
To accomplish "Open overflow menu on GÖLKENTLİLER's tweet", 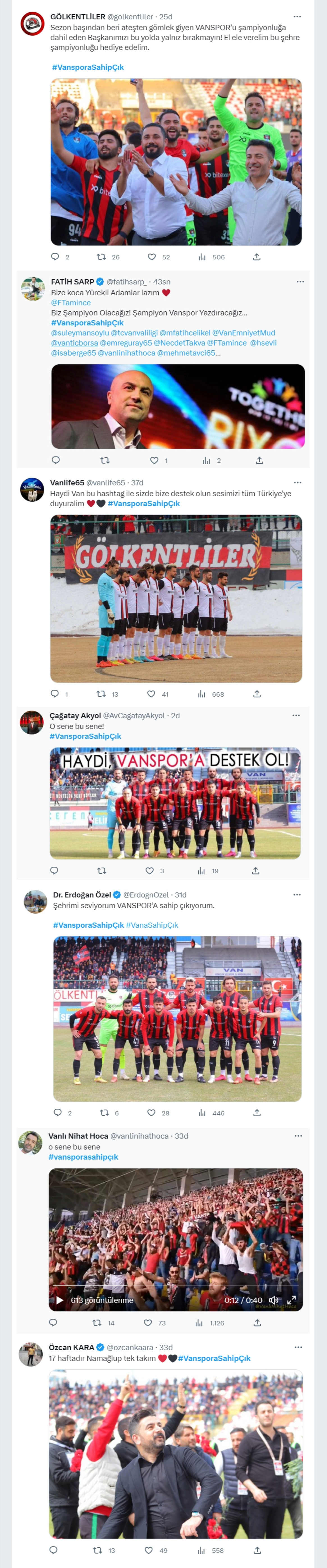I will (x=297, y=17).
